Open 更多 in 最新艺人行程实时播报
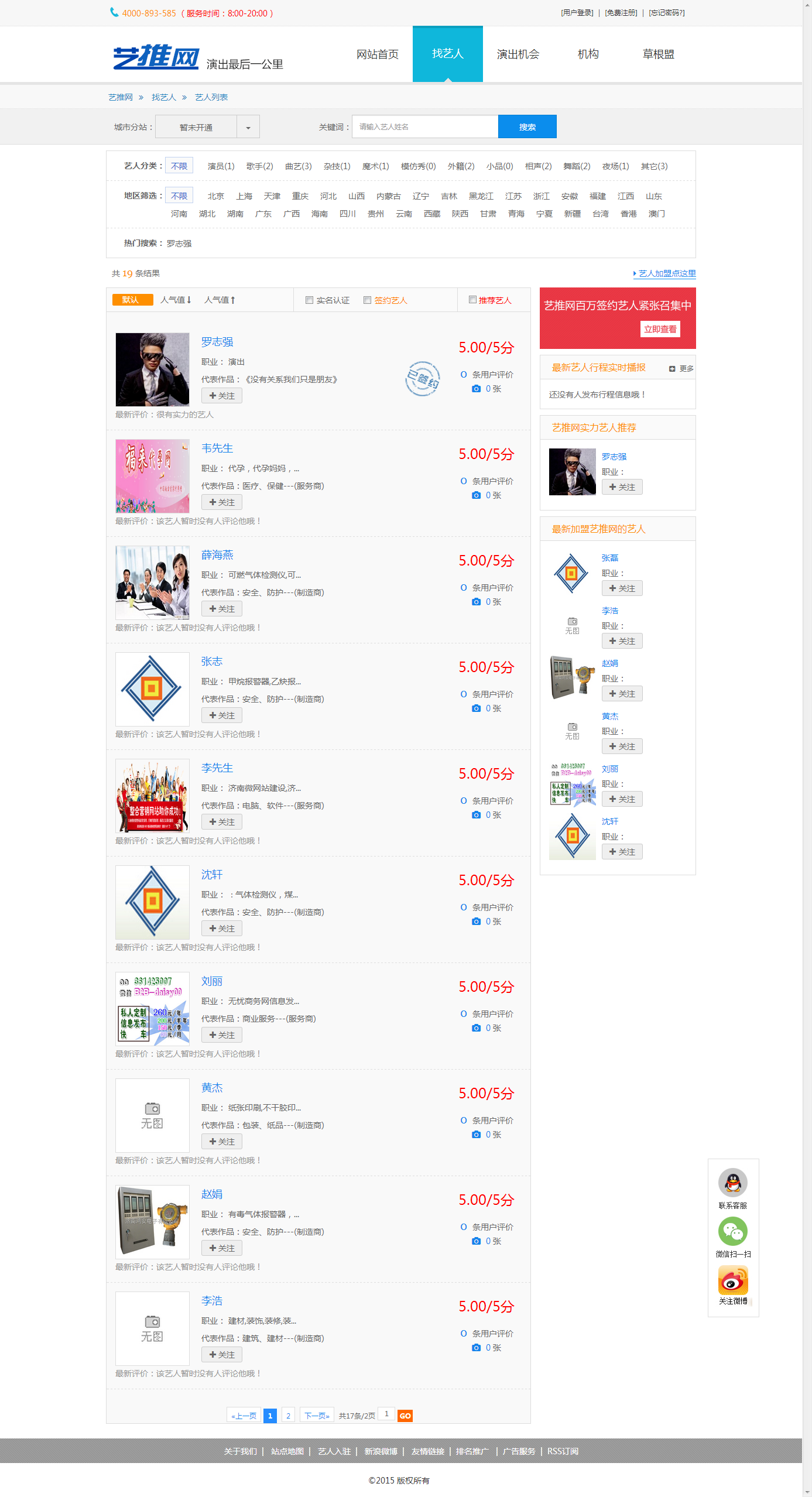Image resolution: width=812 pixels, height=1497 pixels. [x=681, y=368]
